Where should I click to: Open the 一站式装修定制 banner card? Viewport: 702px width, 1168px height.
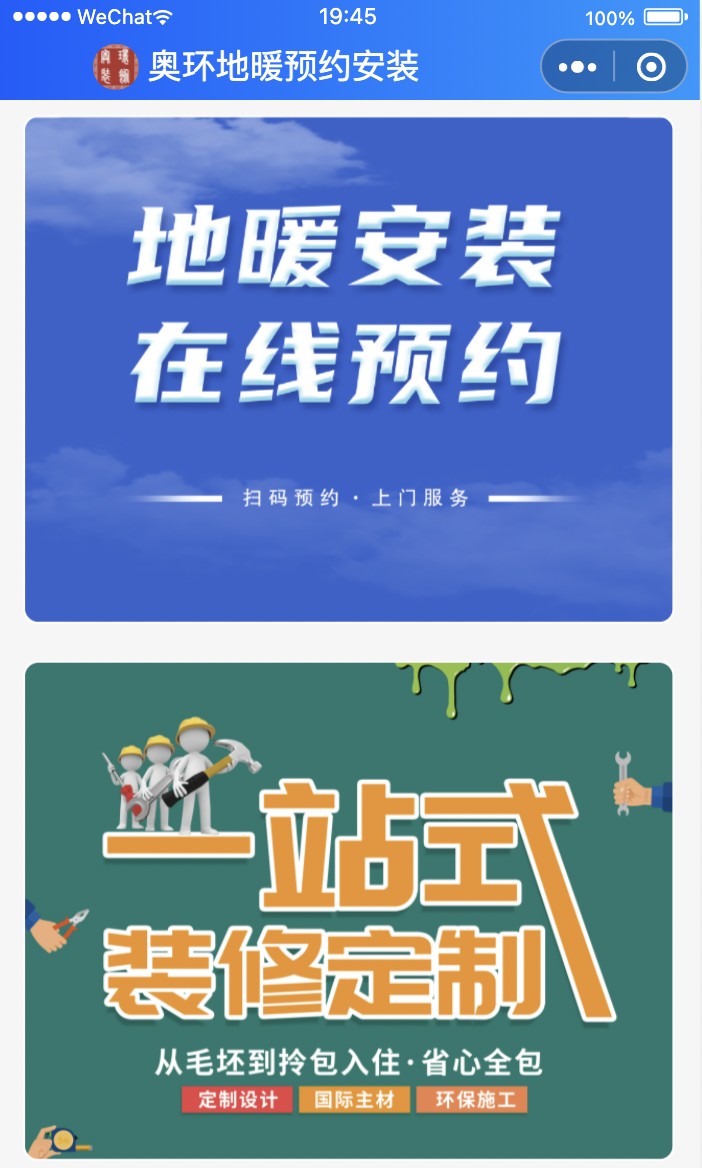(348, 910)
